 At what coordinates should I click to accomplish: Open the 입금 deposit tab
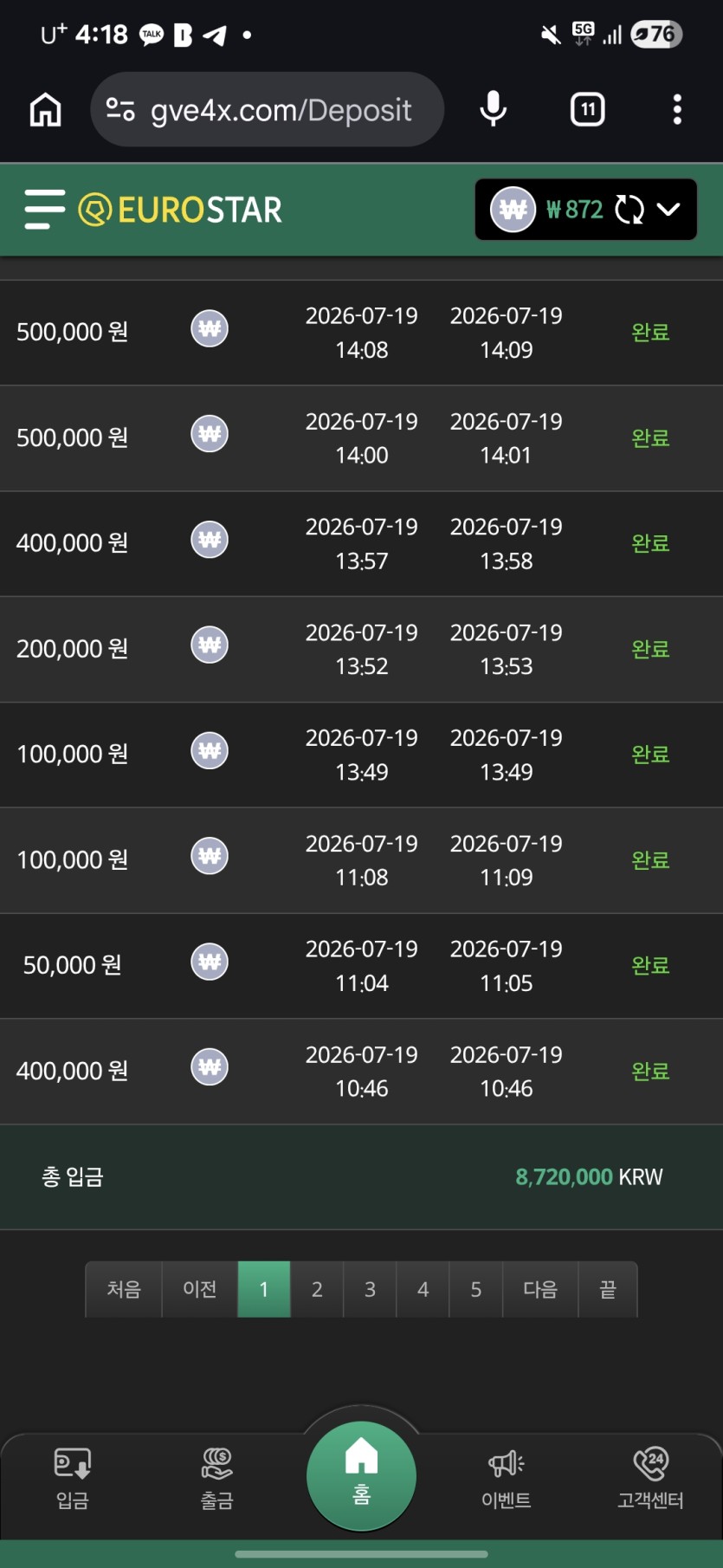[73, 1480]
